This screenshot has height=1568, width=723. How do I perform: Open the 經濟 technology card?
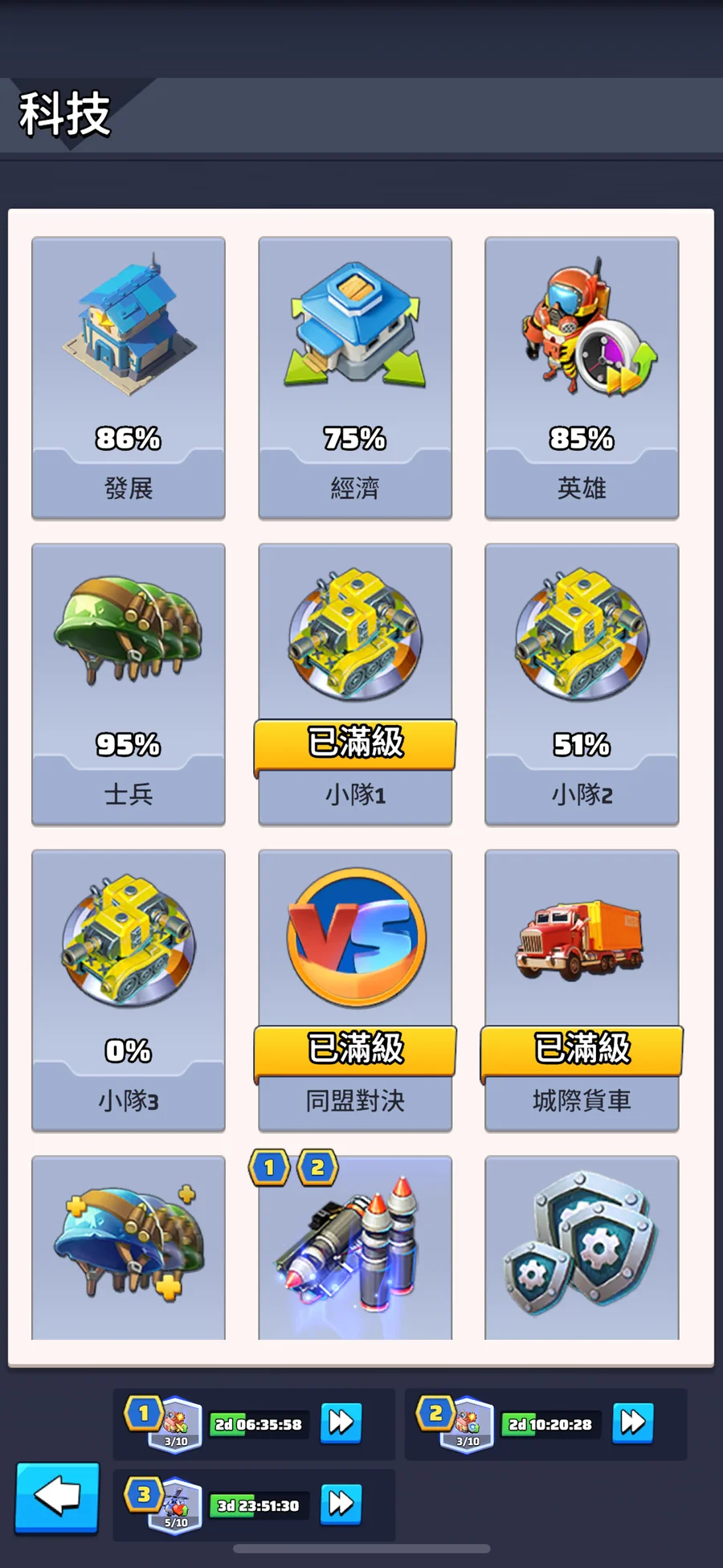click(355, 378)
